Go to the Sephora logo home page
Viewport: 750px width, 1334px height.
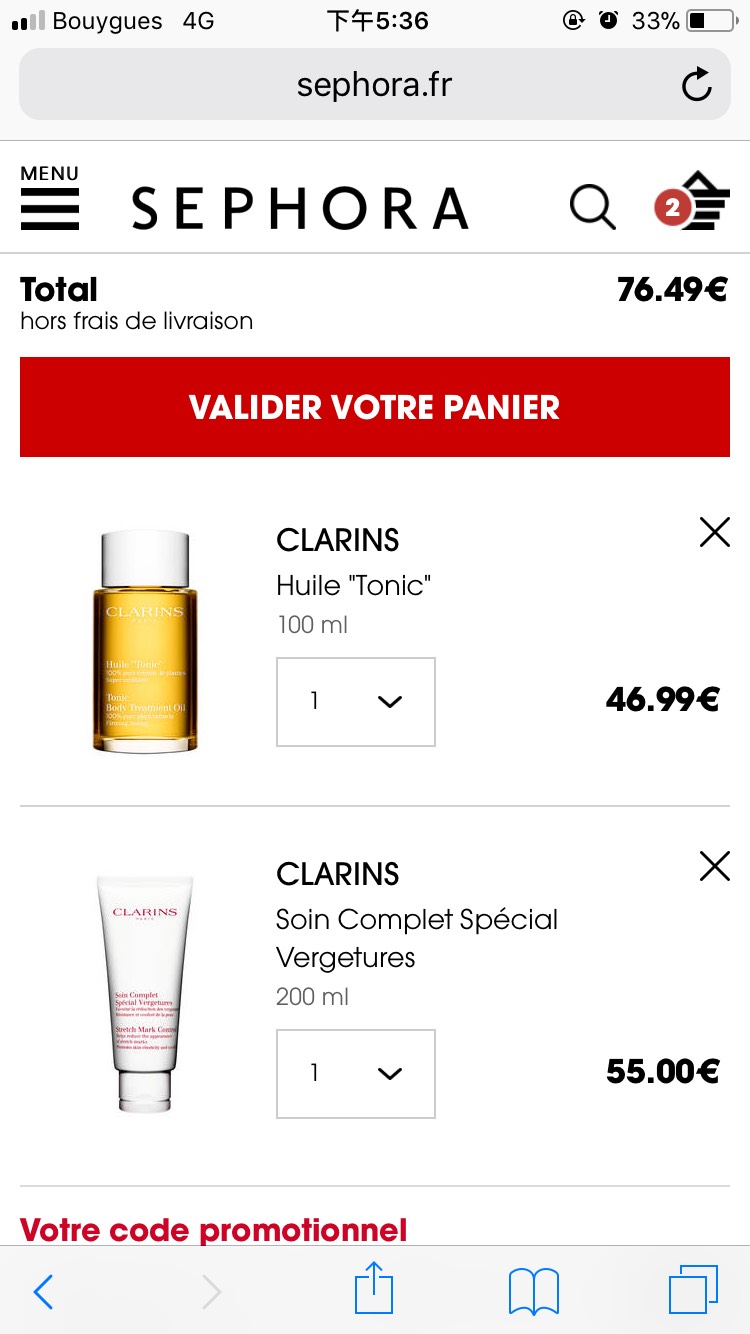coord(300,208)
